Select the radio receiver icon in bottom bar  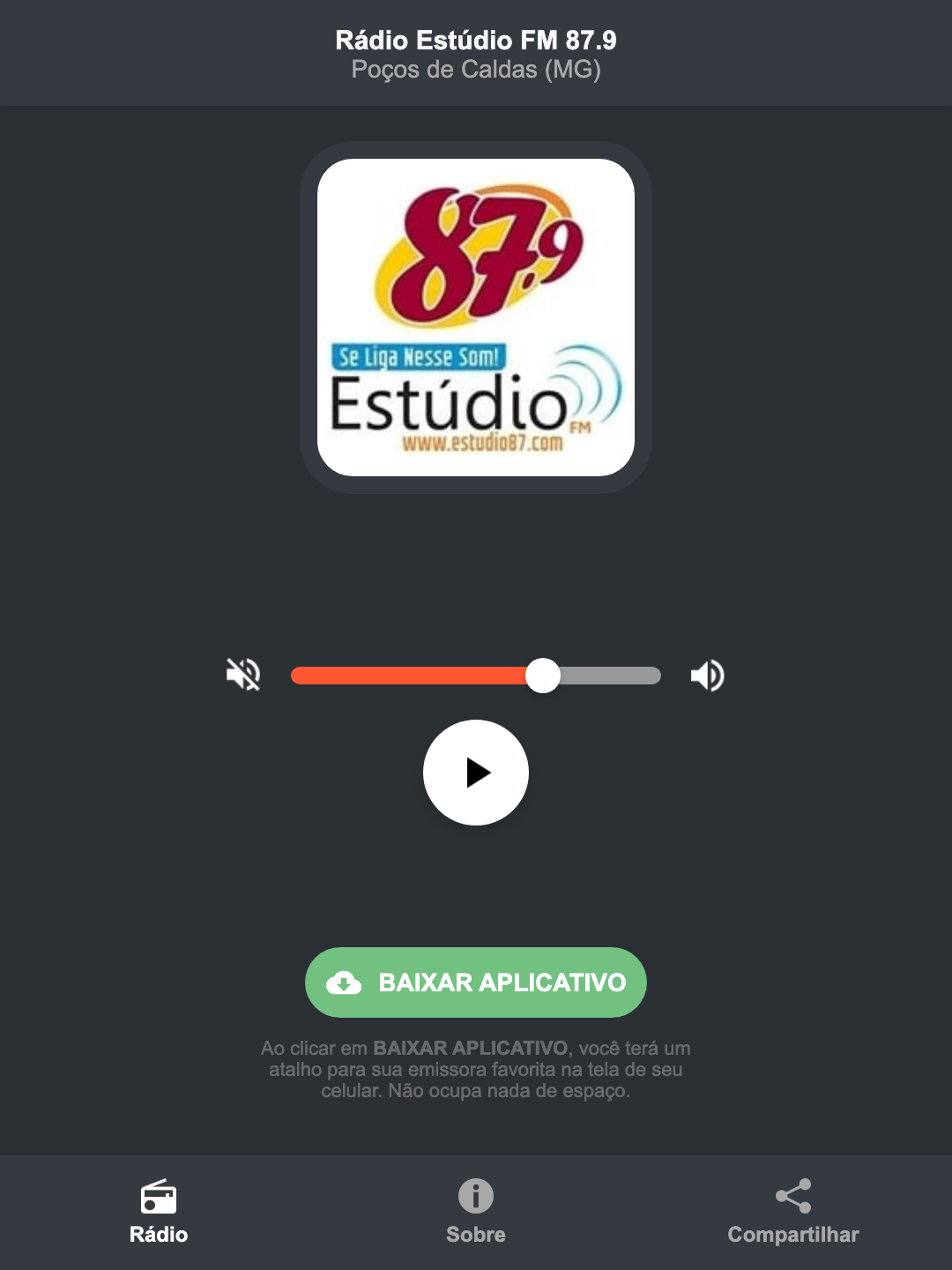[159, 1198]
